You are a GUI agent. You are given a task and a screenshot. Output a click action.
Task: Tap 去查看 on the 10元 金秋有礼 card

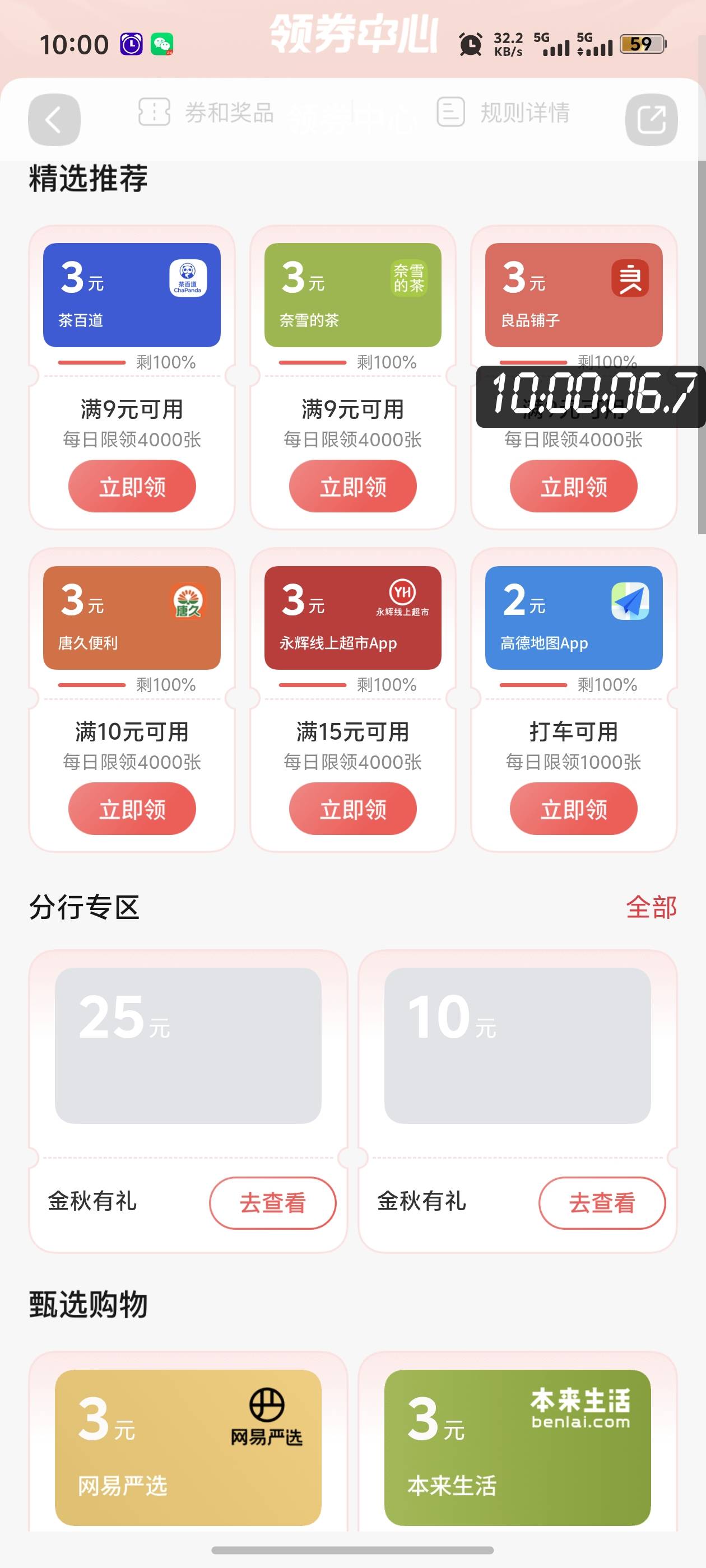point(602,1203)
